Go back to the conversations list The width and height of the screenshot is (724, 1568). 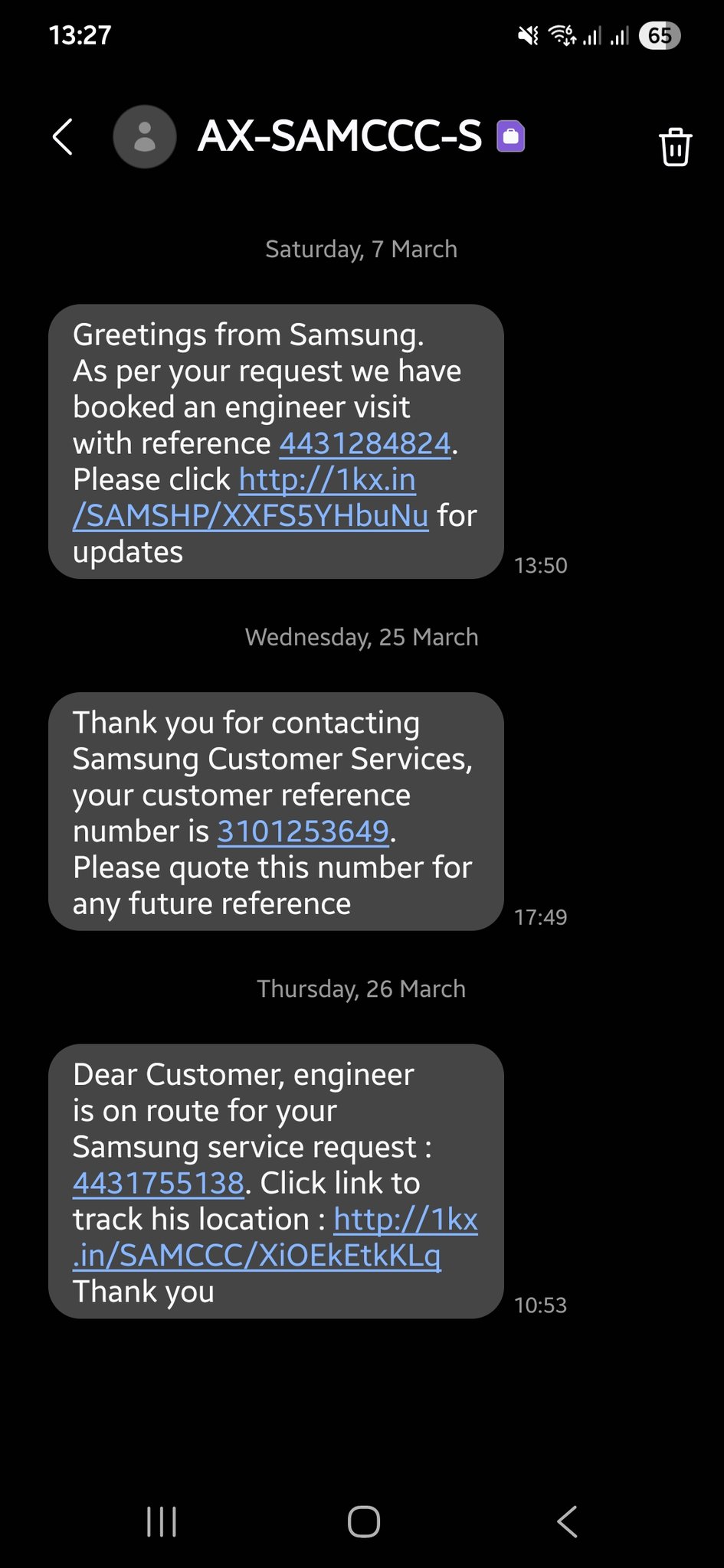[63, 137]
